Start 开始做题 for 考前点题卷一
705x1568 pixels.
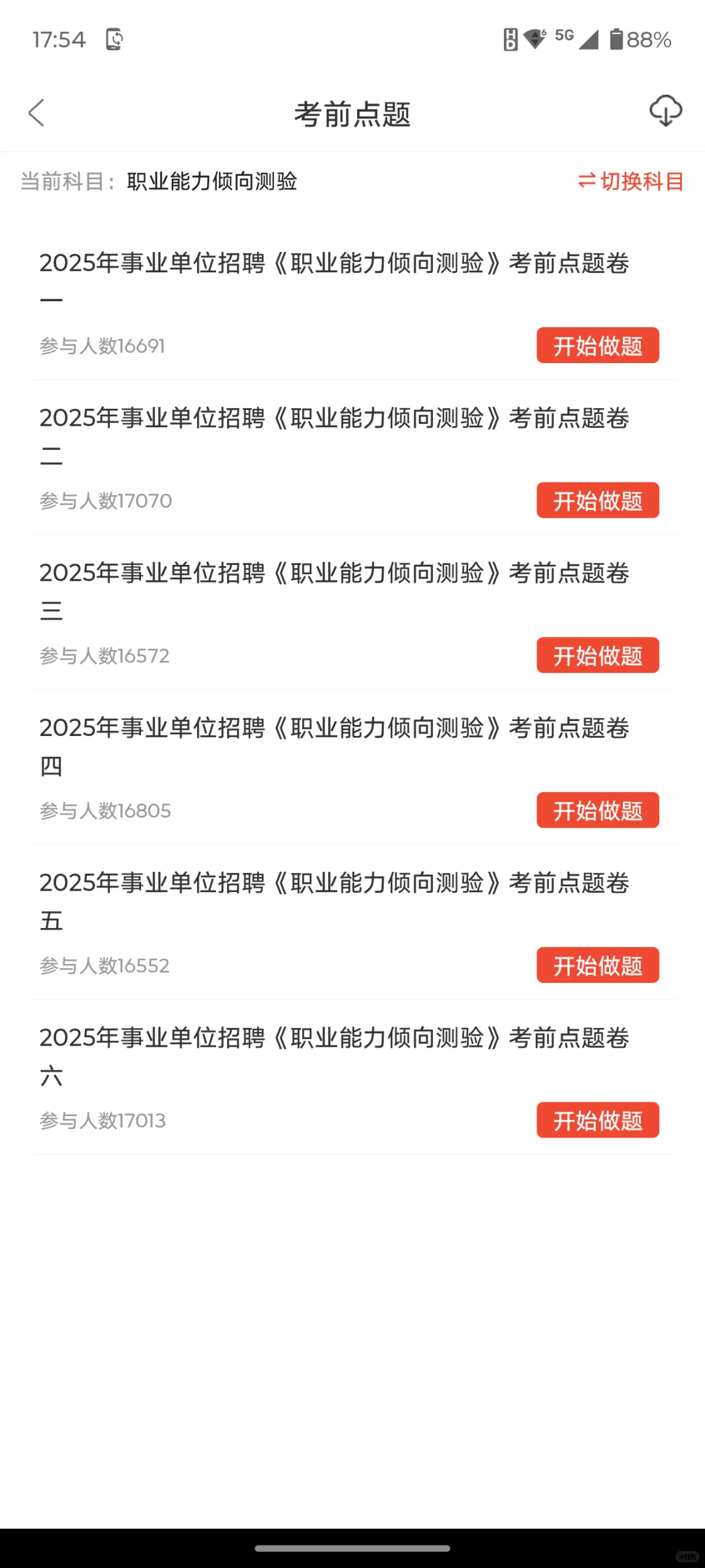(x=597, y=345)
